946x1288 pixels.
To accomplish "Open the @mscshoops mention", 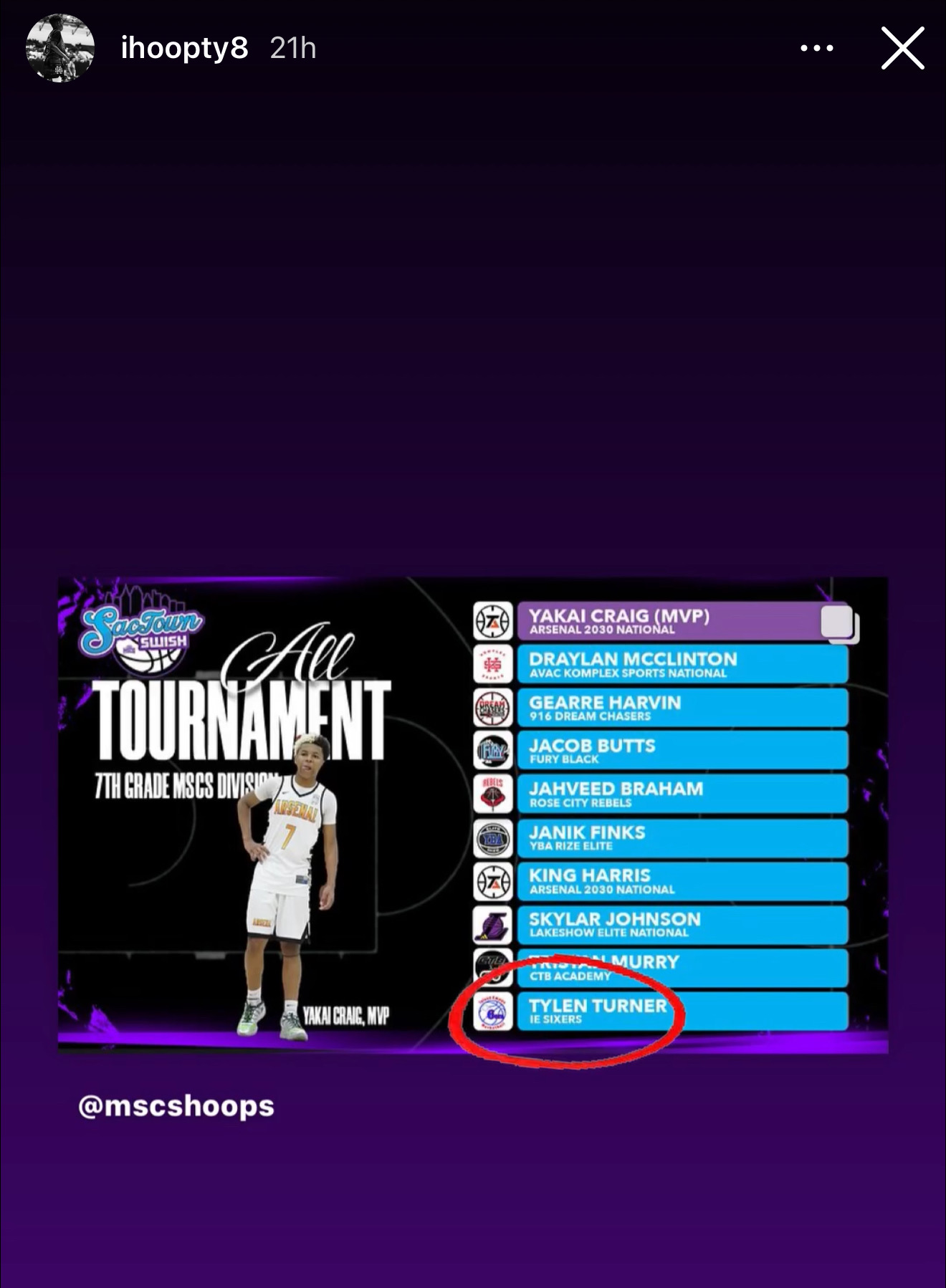I will [x=176, y=1106].
